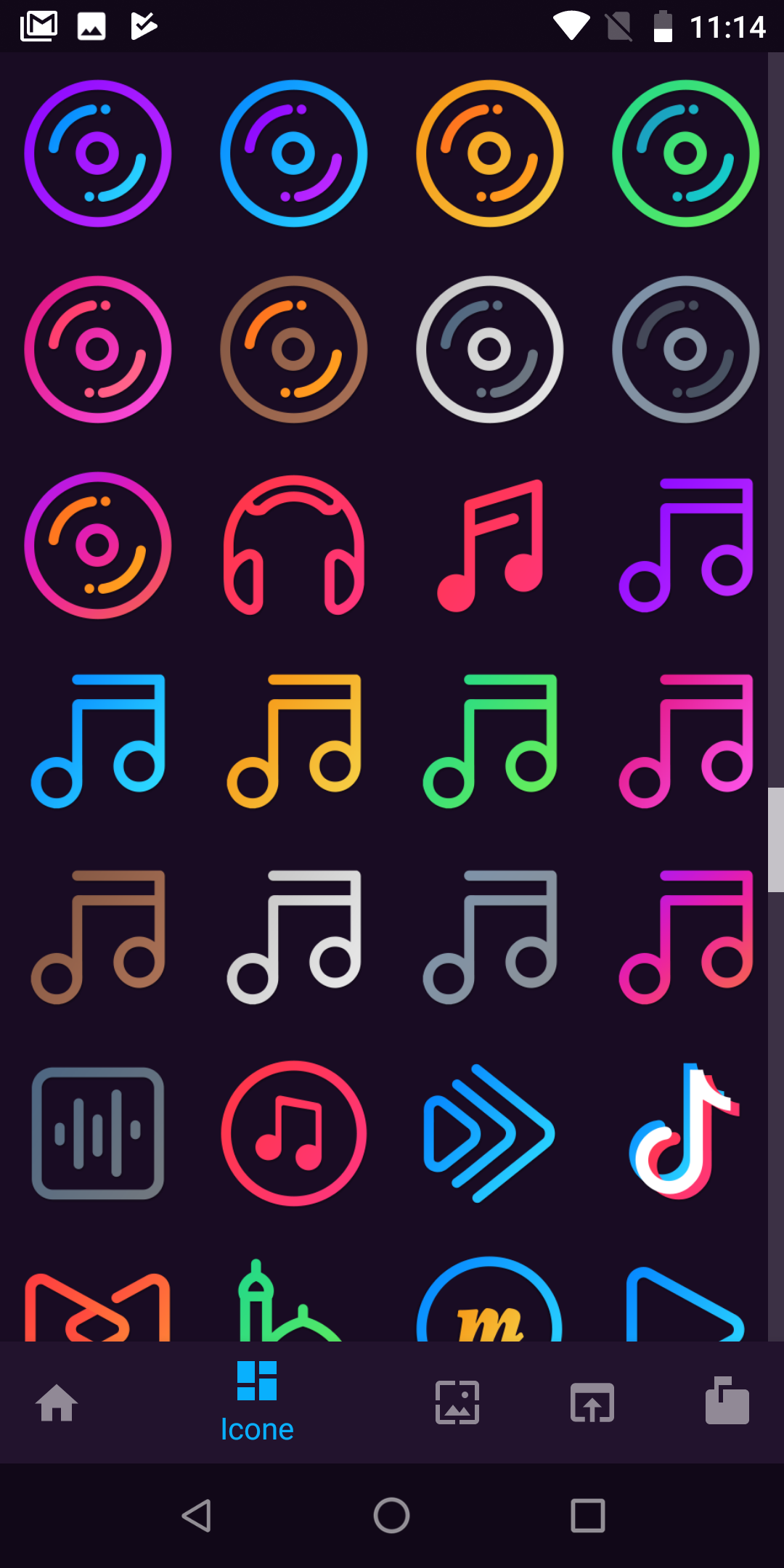Select the brown double music note icon
784x1568 pixels.
tap(98, 937)
